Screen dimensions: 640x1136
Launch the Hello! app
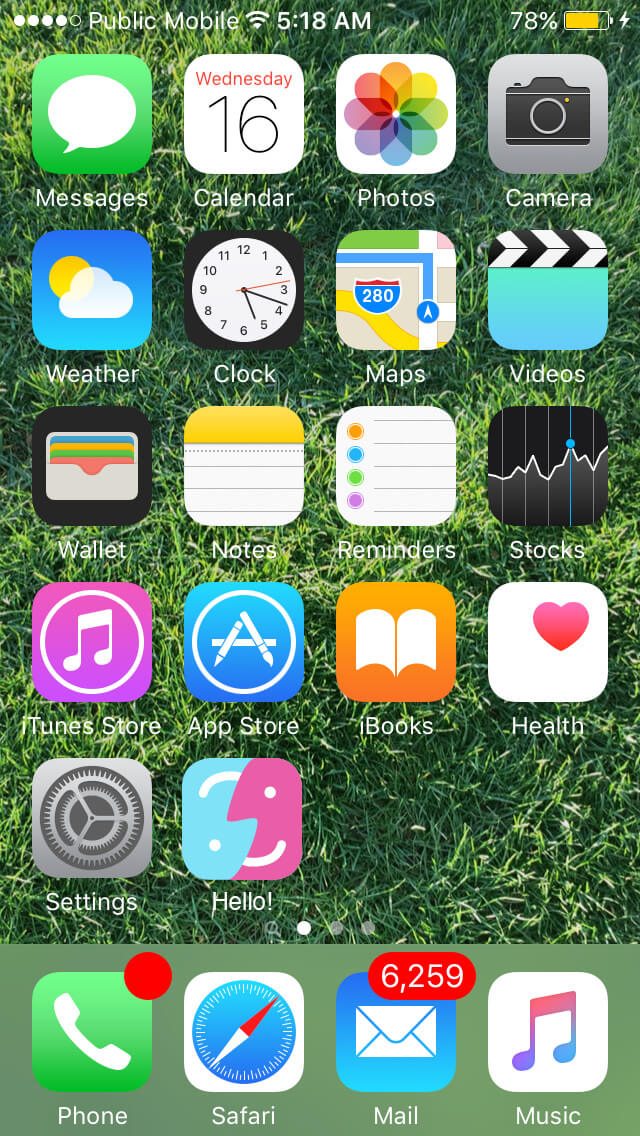click(x=244, y=818)
